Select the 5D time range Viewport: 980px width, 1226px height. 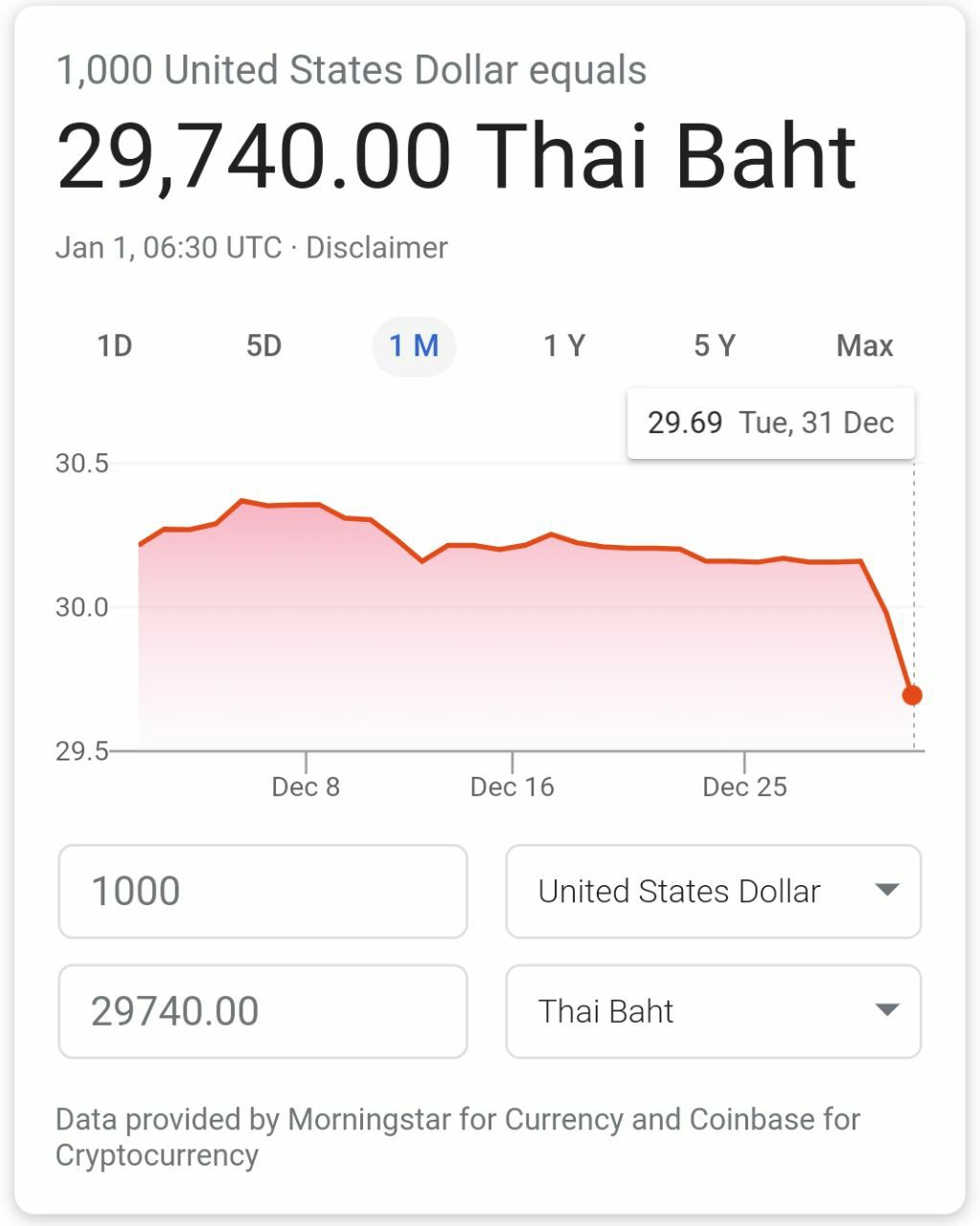(263, 346)
